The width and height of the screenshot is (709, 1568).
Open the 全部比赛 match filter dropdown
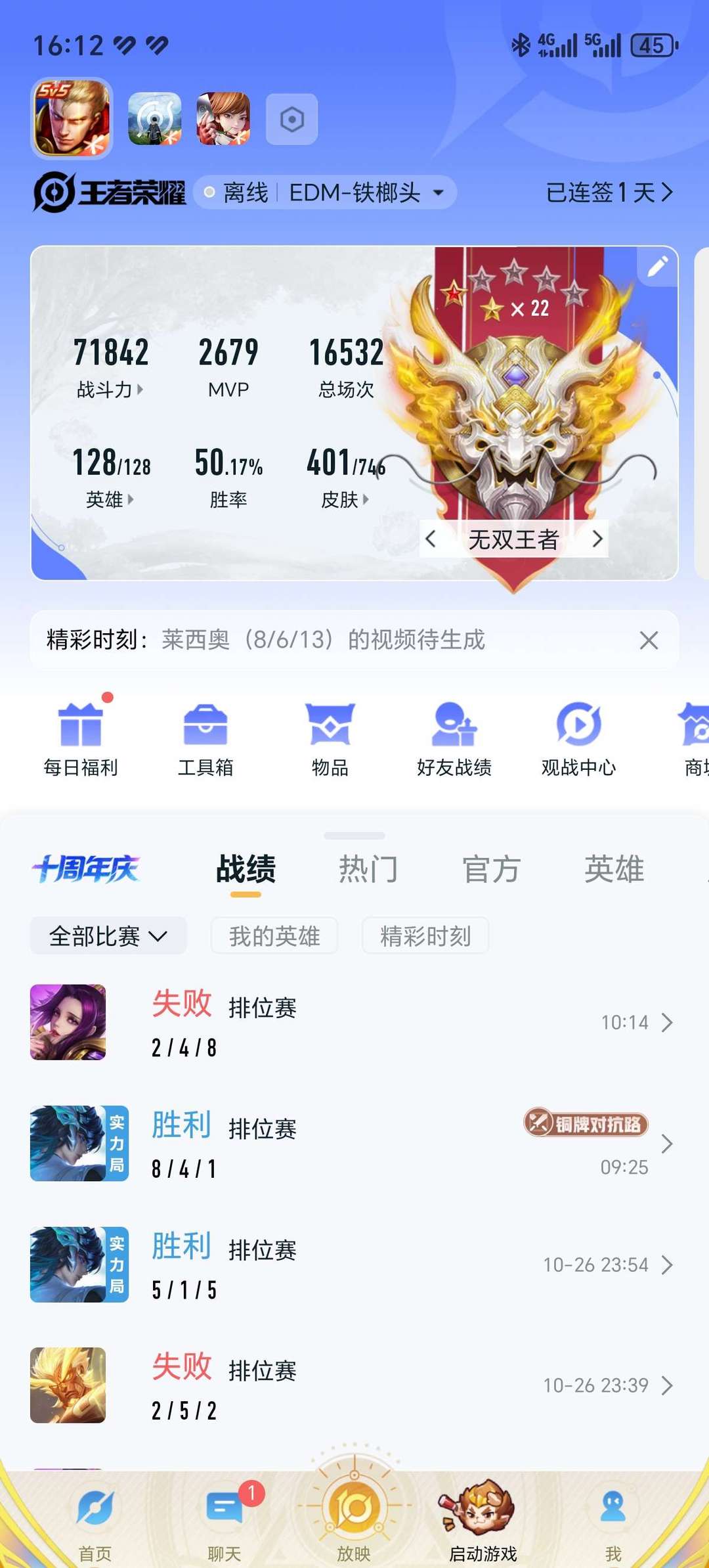108,936
